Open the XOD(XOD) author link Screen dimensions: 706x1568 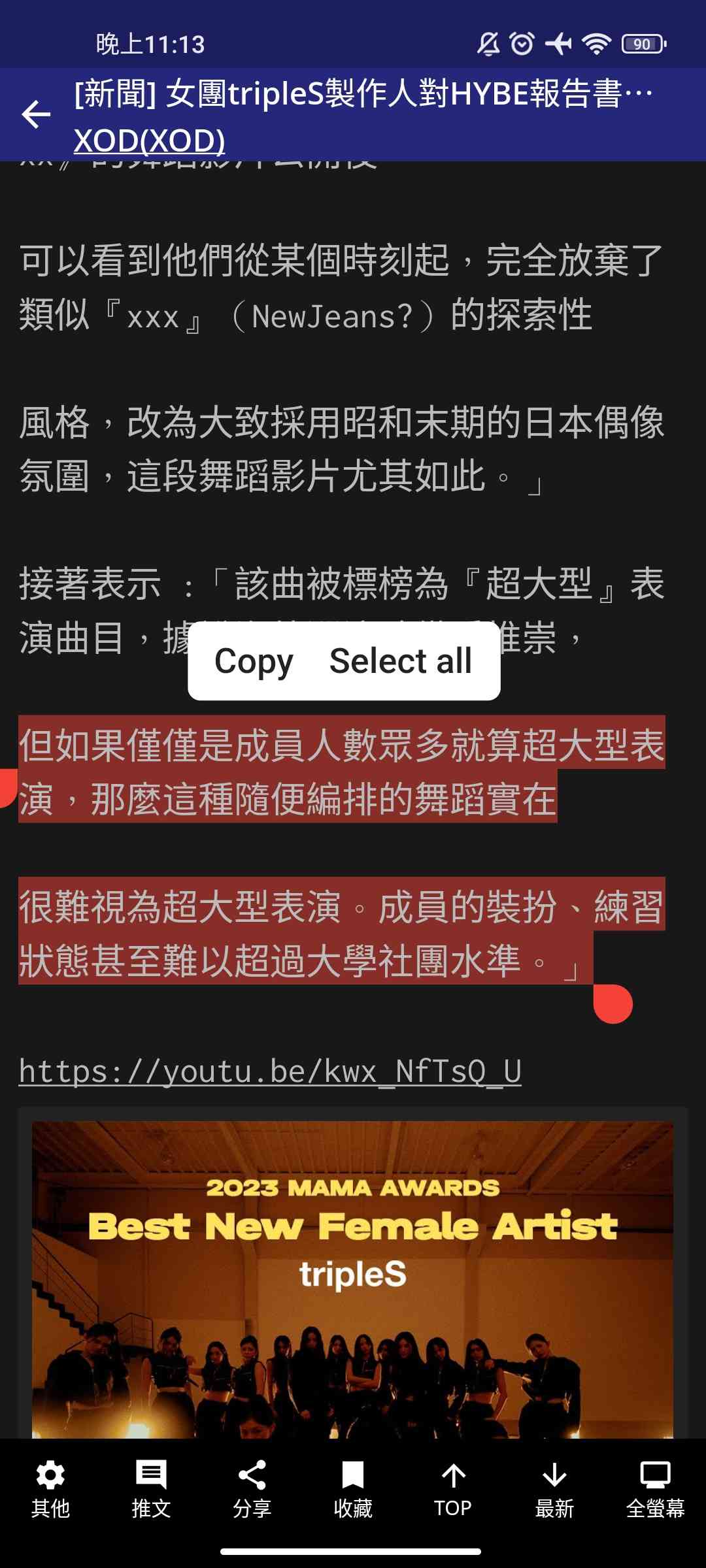pos(149,140)
